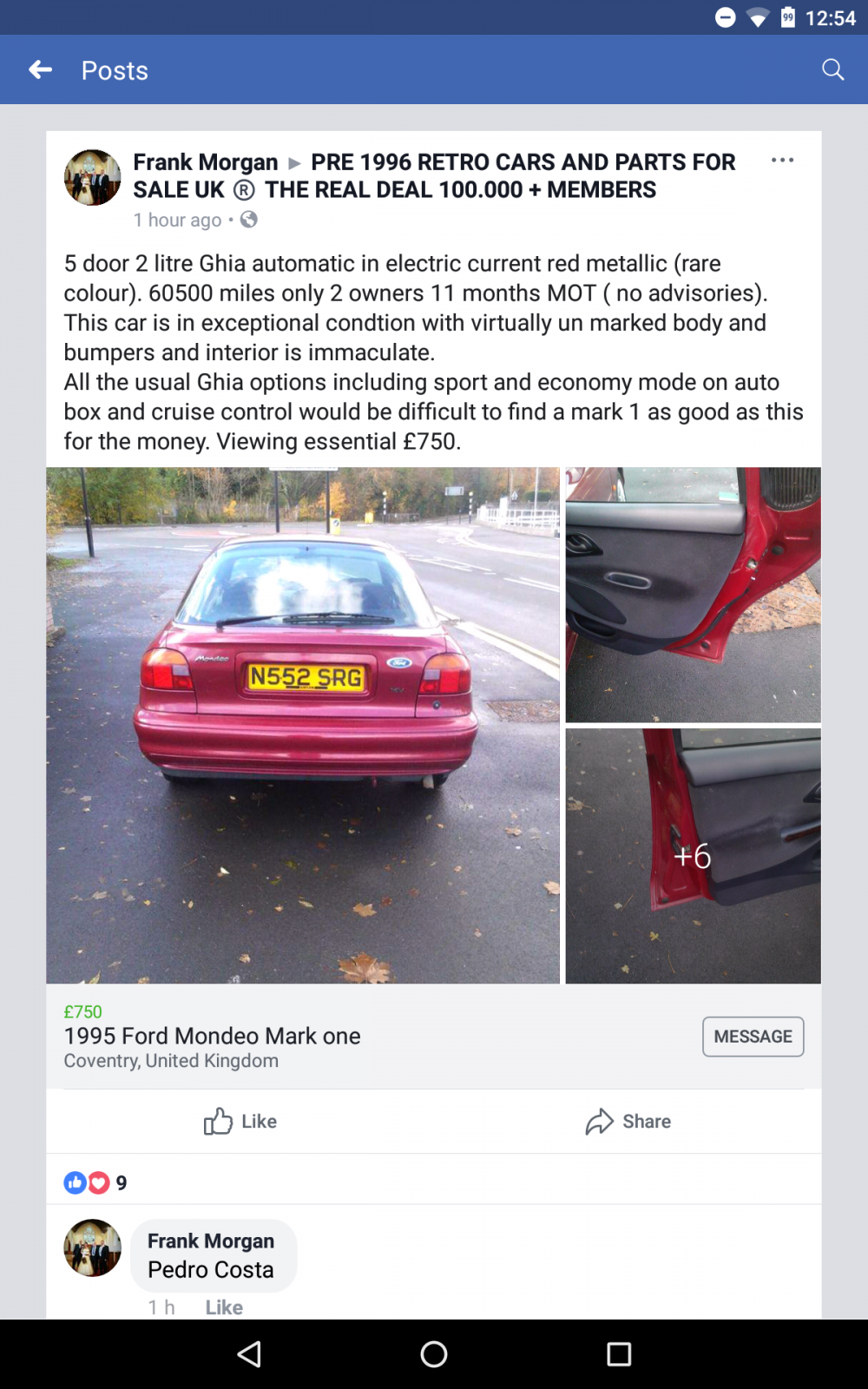Open the door panel interior photo
This screenshot has width=868, height=1389.
click(x=693, y=595)
